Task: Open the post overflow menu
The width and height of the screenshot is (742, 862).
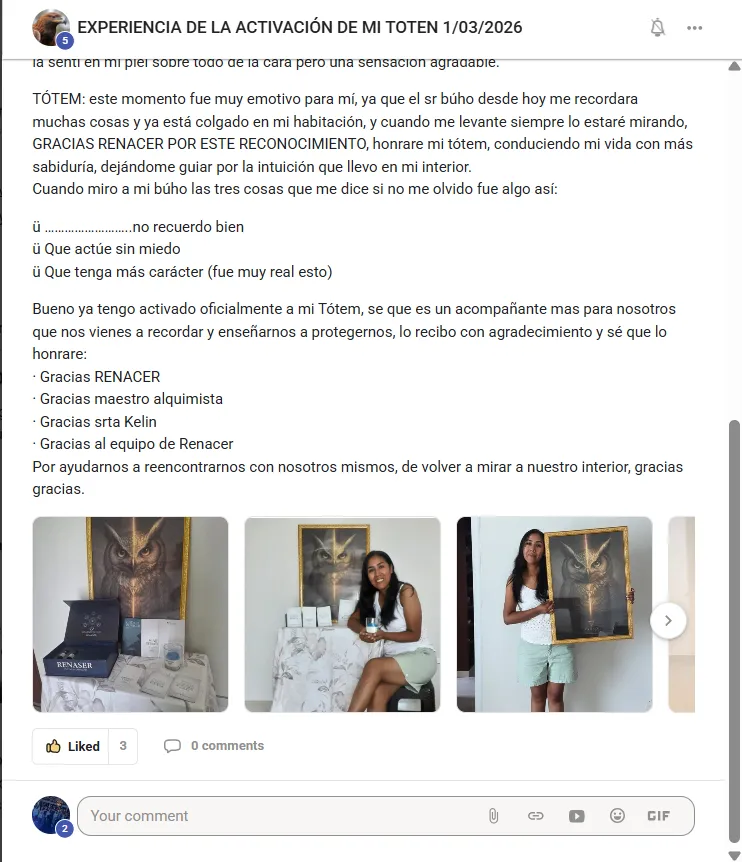Action: coord(695,28)
